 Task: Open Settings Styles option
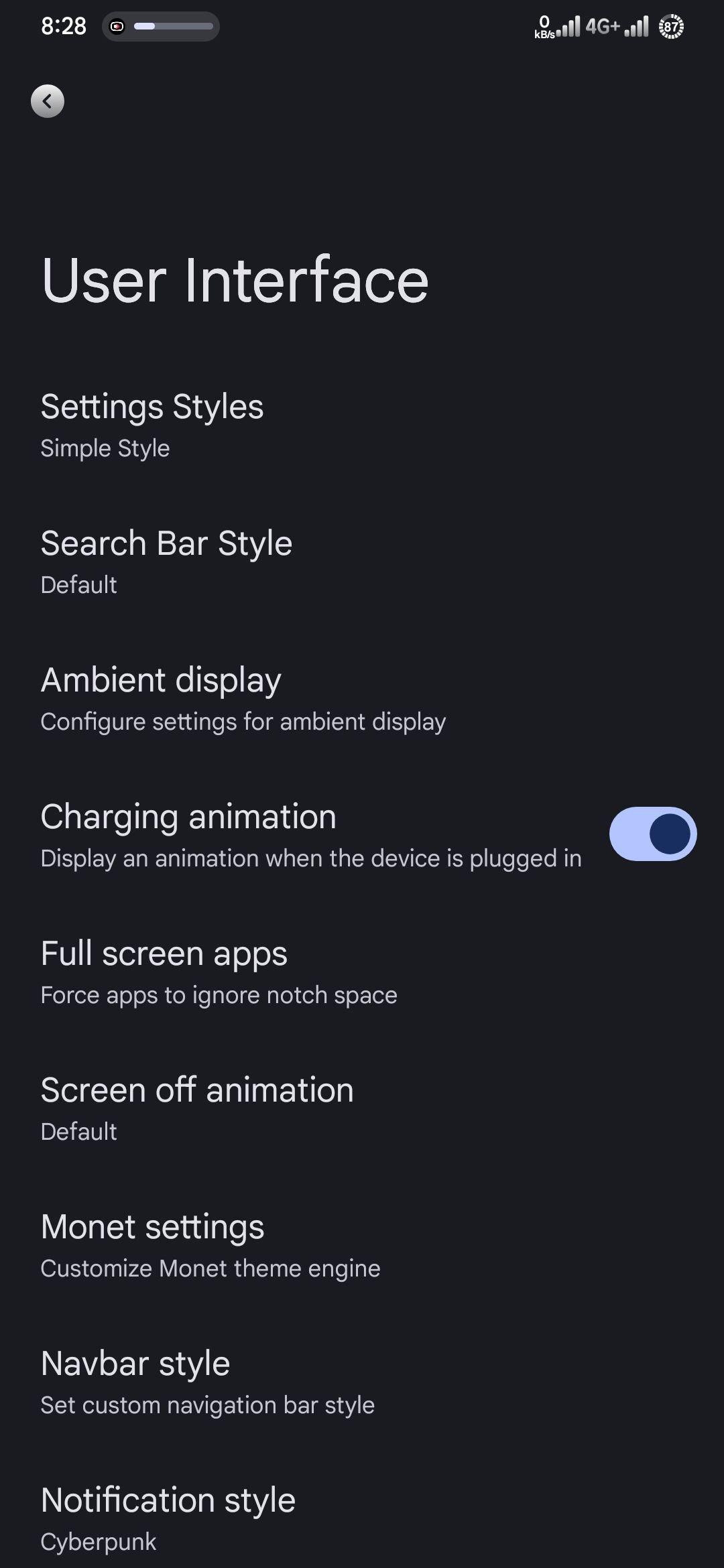(x=362, y=426)
